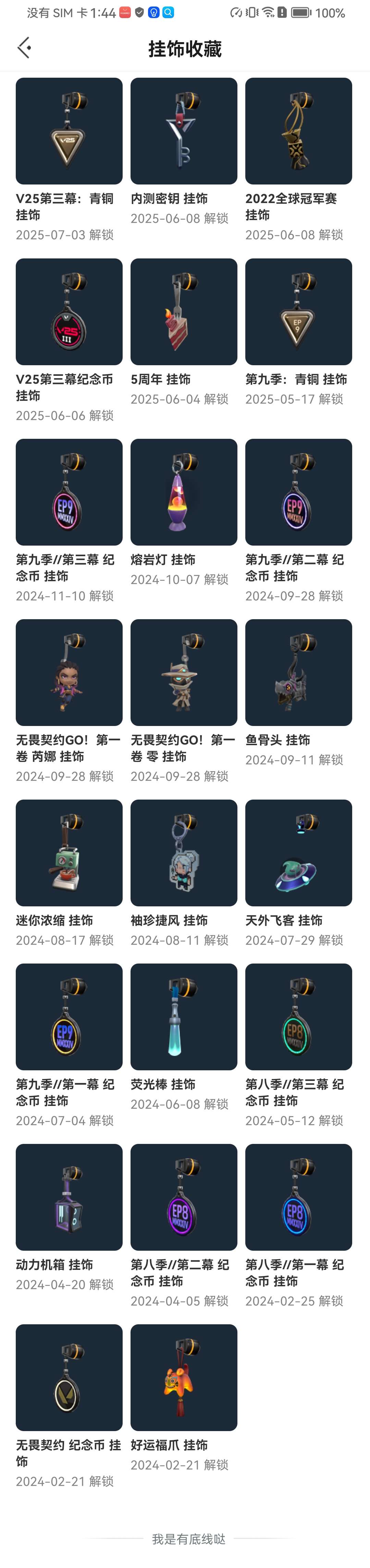Open 无畏契约 纪念币 挂饰

click(69, 1377)
